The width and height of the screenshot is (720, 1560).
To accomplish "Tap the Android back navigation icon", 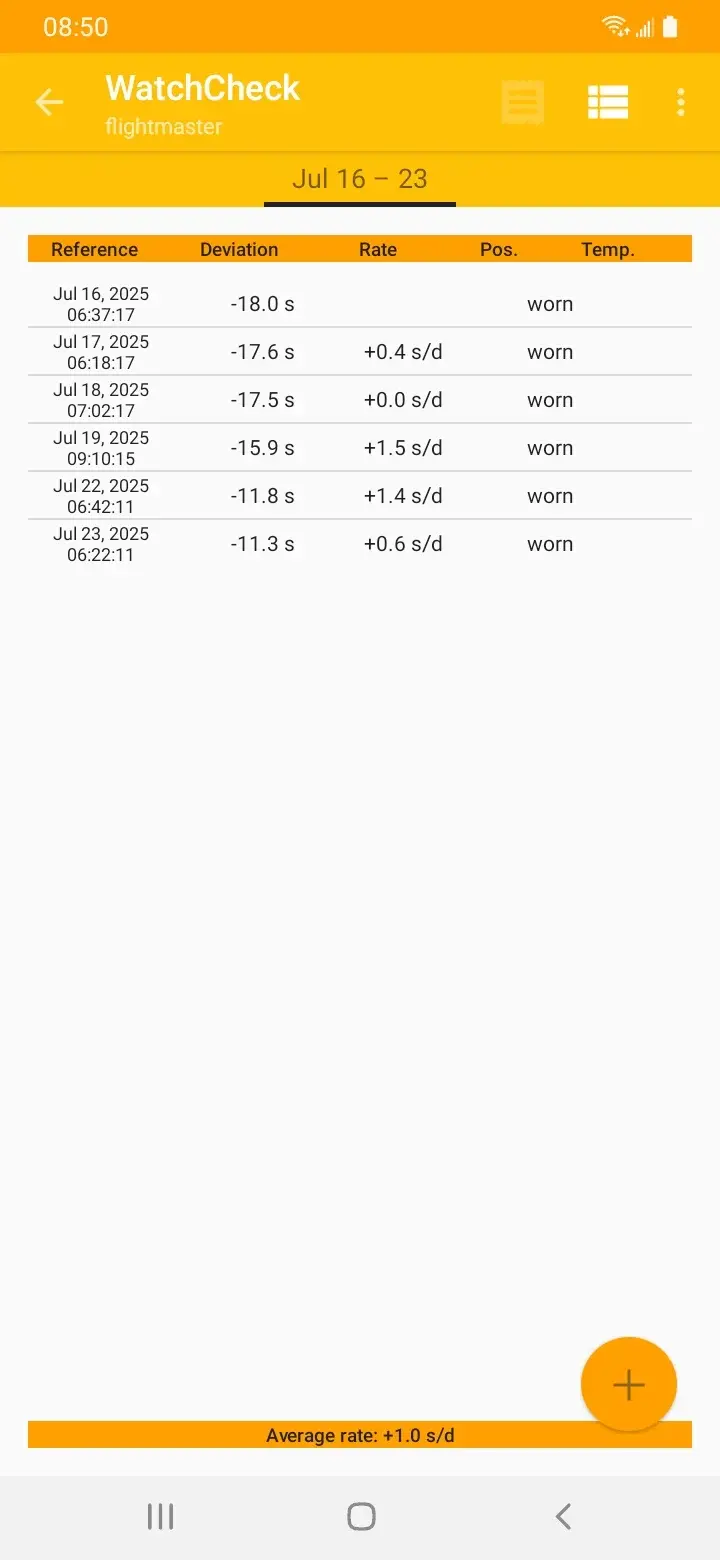I will click(562, 1515).
